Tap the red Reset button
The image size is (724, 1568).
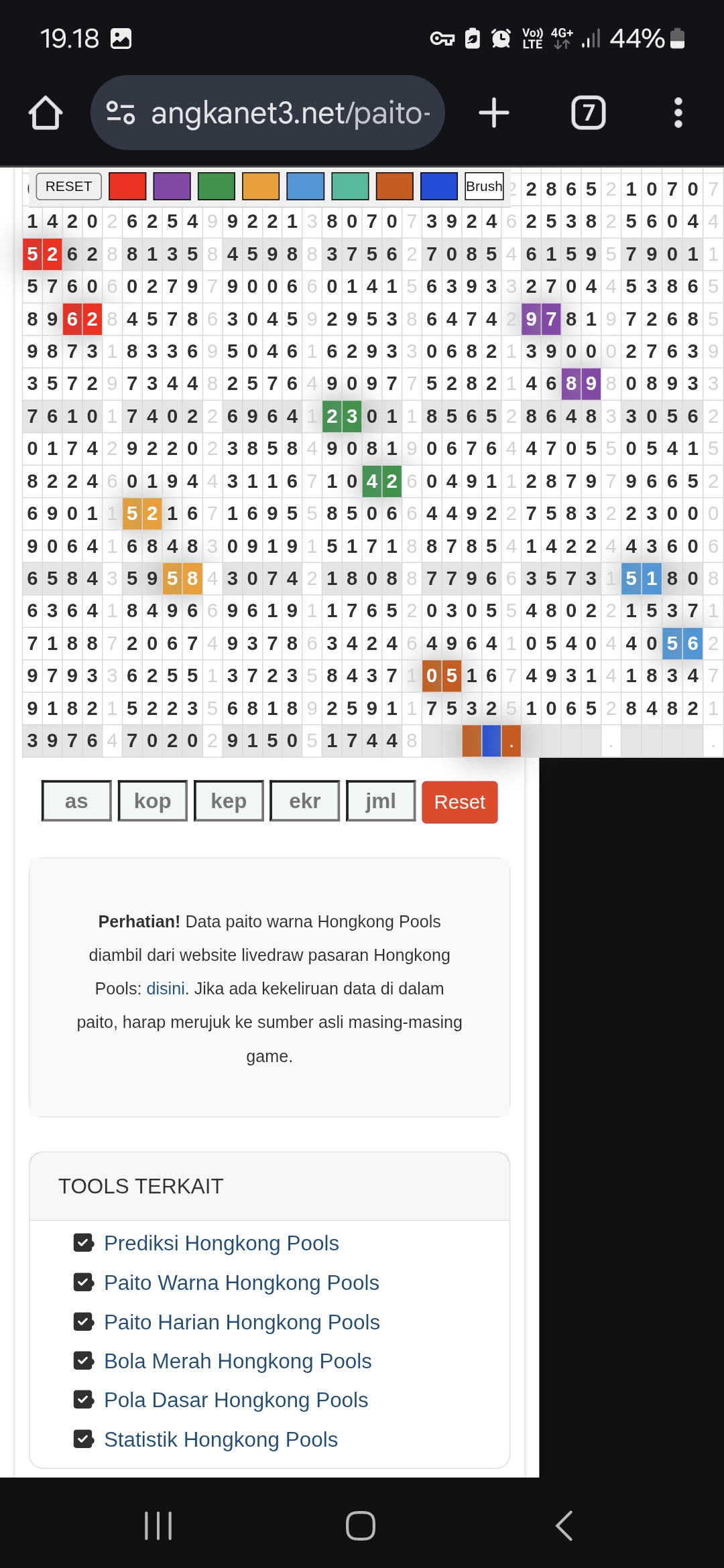click(459, 802)
